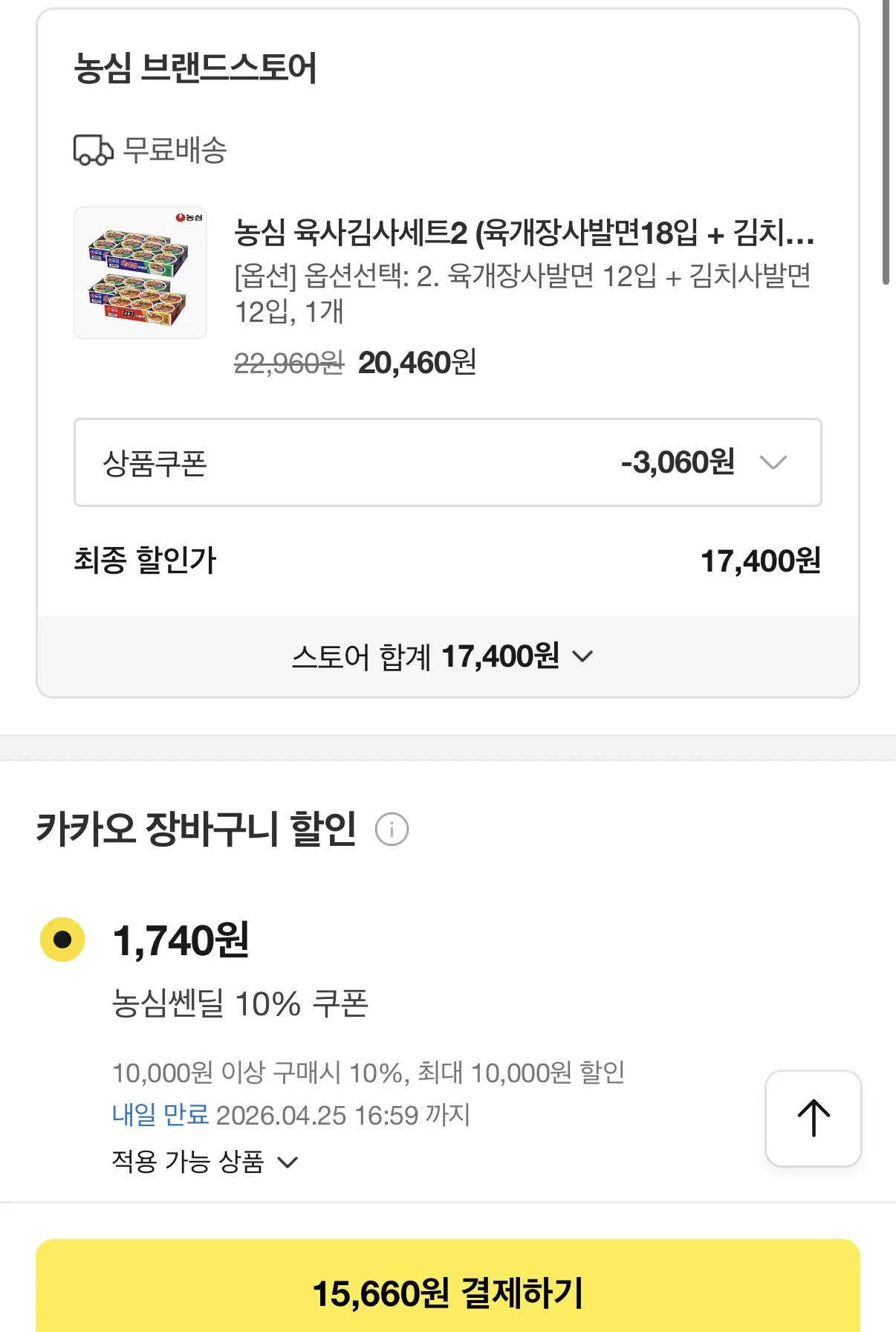Screen dimensions: 896x1332
Task: Tap the 15,660원 결제하기 payment button
Action: 448,1293
